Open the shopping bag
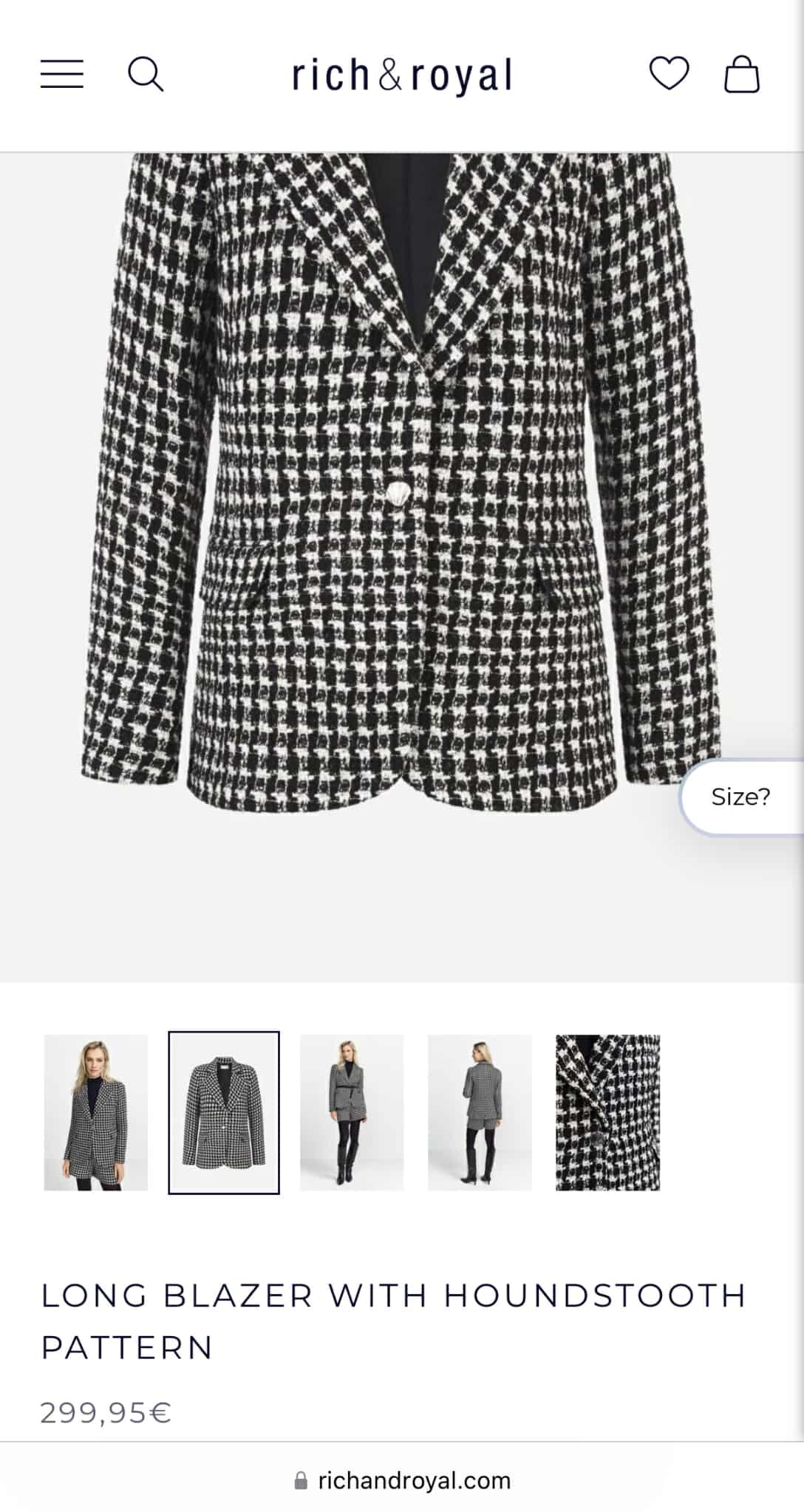 (741, 74)
